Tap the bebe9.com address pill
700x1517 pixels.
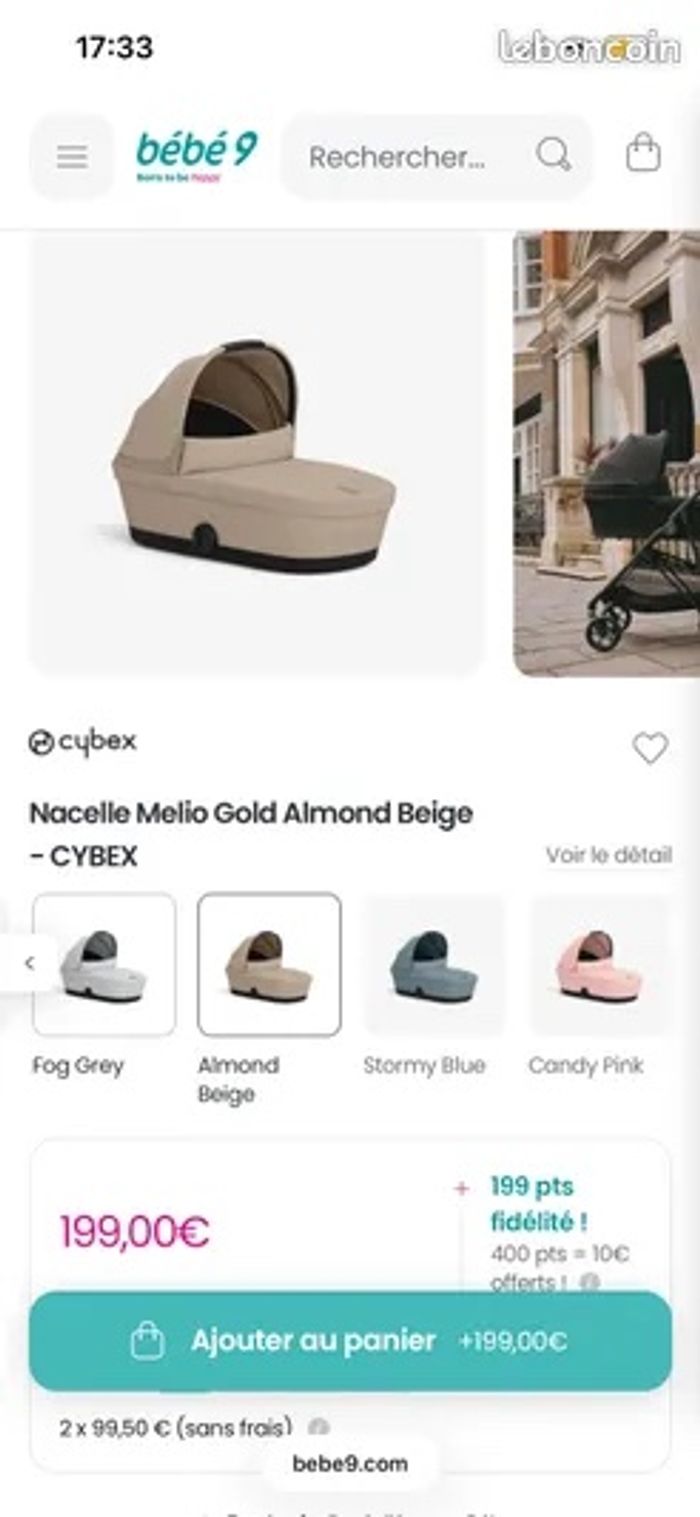point(350,1464)
